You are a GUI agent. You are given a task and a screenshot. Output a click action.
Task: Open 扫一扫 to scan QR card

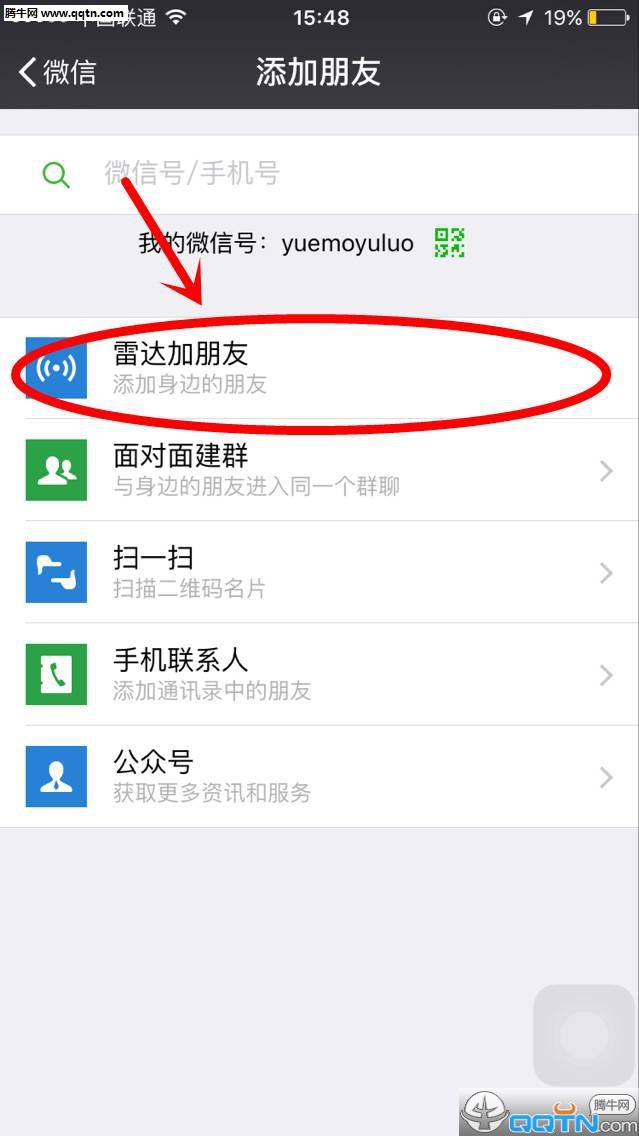click(319, 573)
